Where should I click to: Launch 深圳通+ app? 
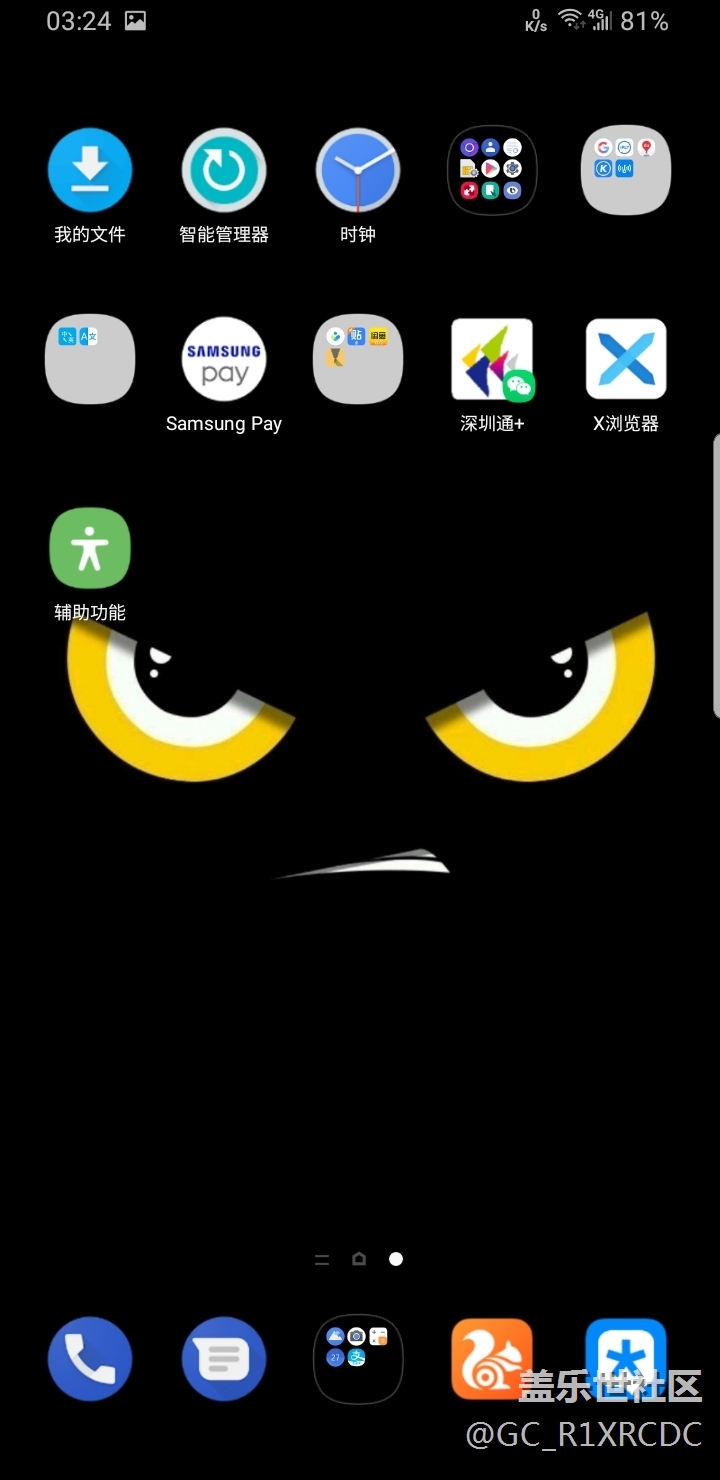coord(492,360)
